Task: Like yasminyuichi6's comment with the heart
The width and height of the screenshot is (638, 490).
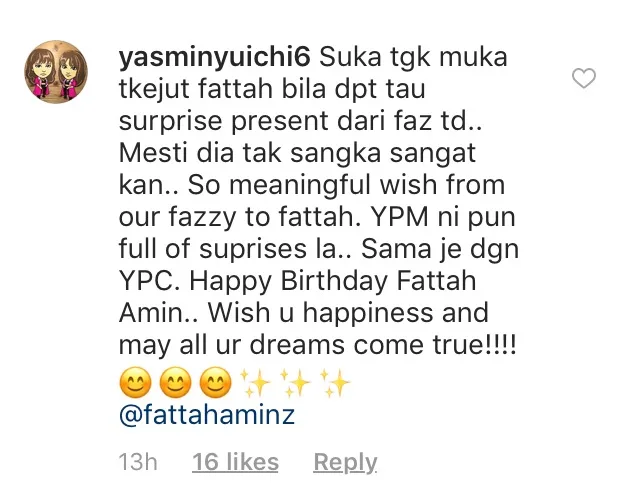Action: pyautogui.click(x=583, y=79)
